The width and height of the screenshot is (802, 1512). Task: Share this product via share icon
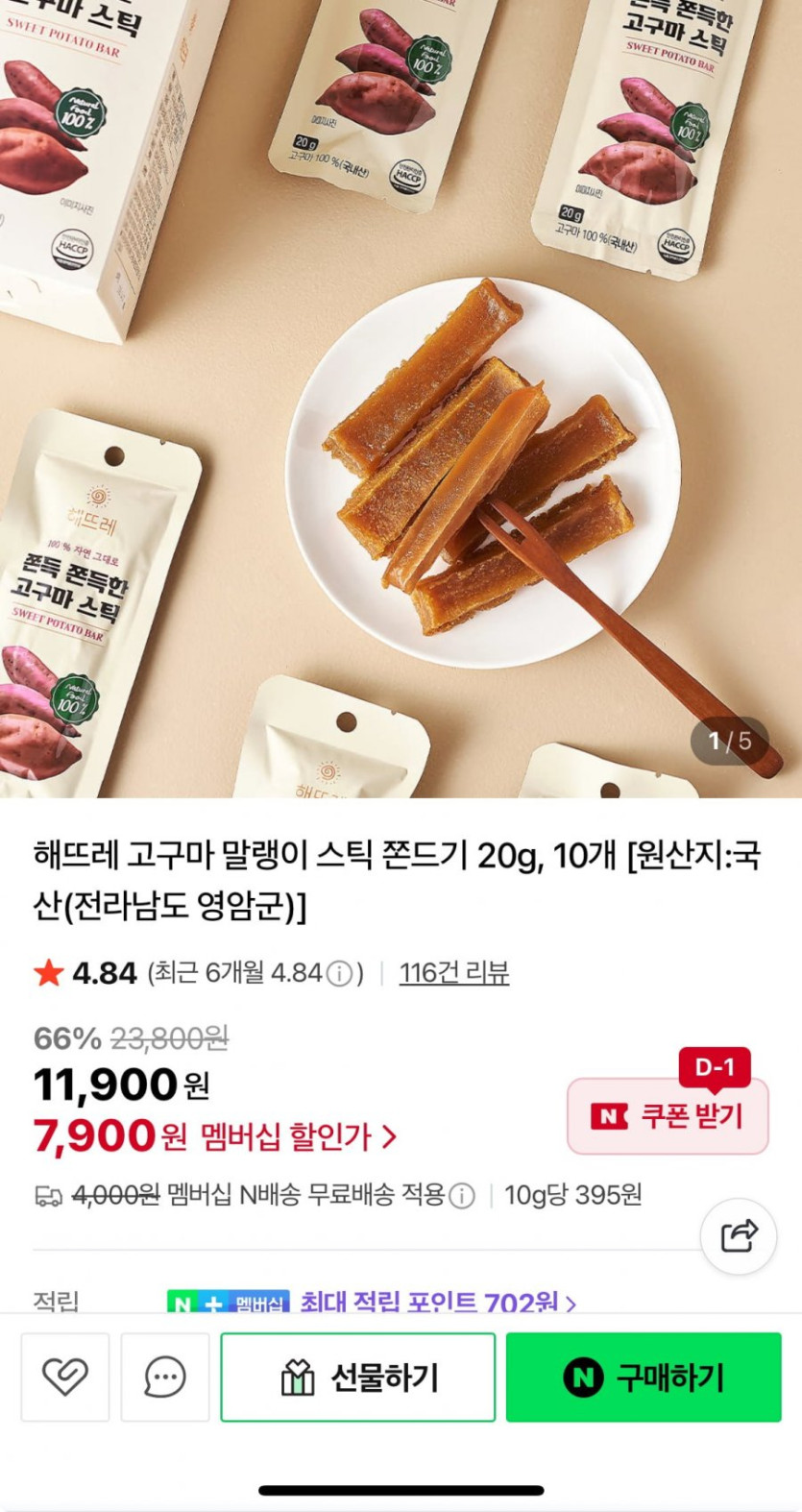tap(738, 1235)
